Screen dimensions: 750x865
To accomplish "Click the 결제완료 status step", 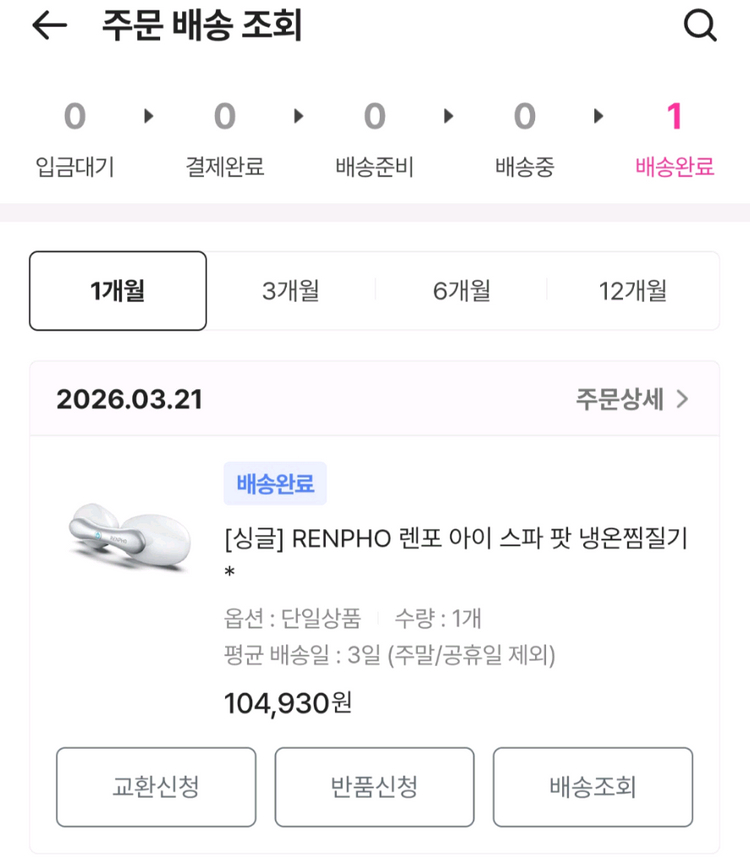I will pyautogui.click(x=224, y=135).
